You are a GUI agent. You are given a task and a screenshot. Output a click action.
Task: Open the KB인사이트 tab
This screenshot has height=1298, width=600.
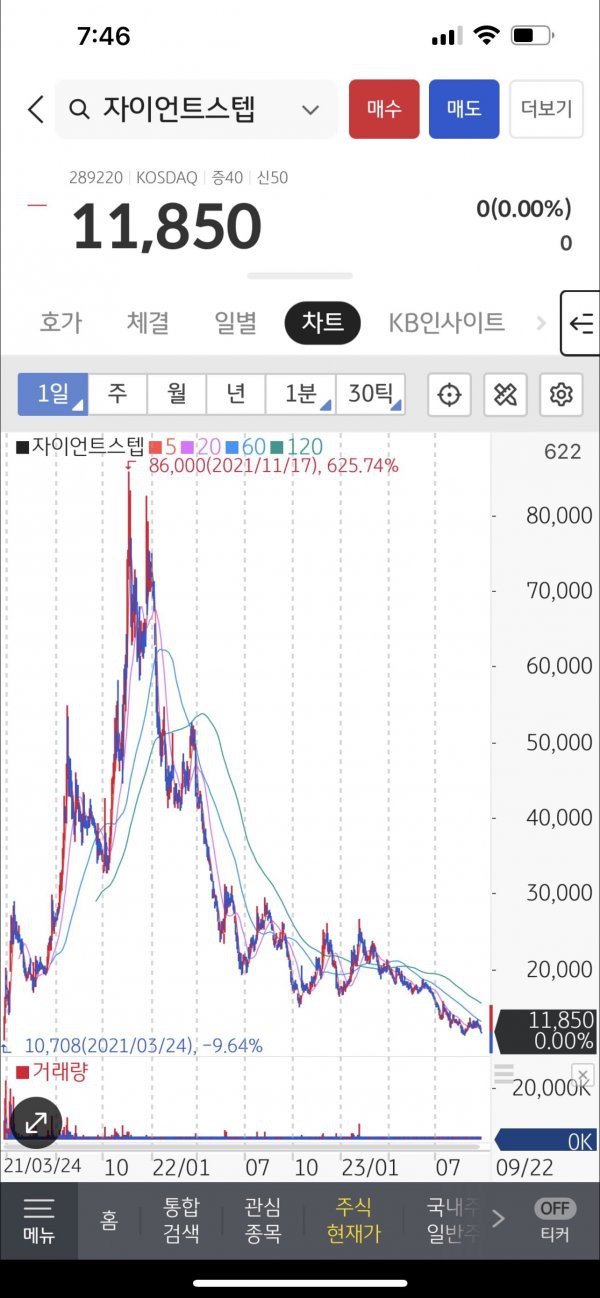pyautogui.click(x=446, y=323)
